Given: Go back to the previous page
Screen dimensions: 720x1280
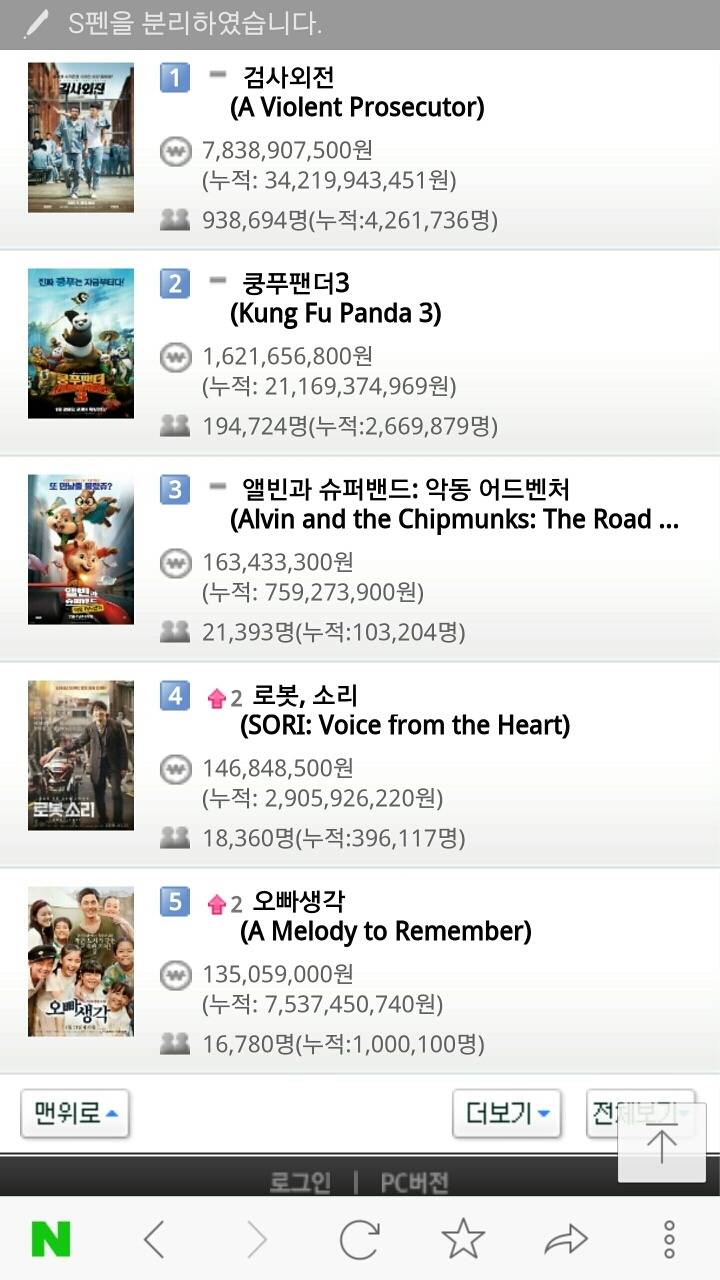Looking at the screenshot, I should click(x=154, y=1240).
